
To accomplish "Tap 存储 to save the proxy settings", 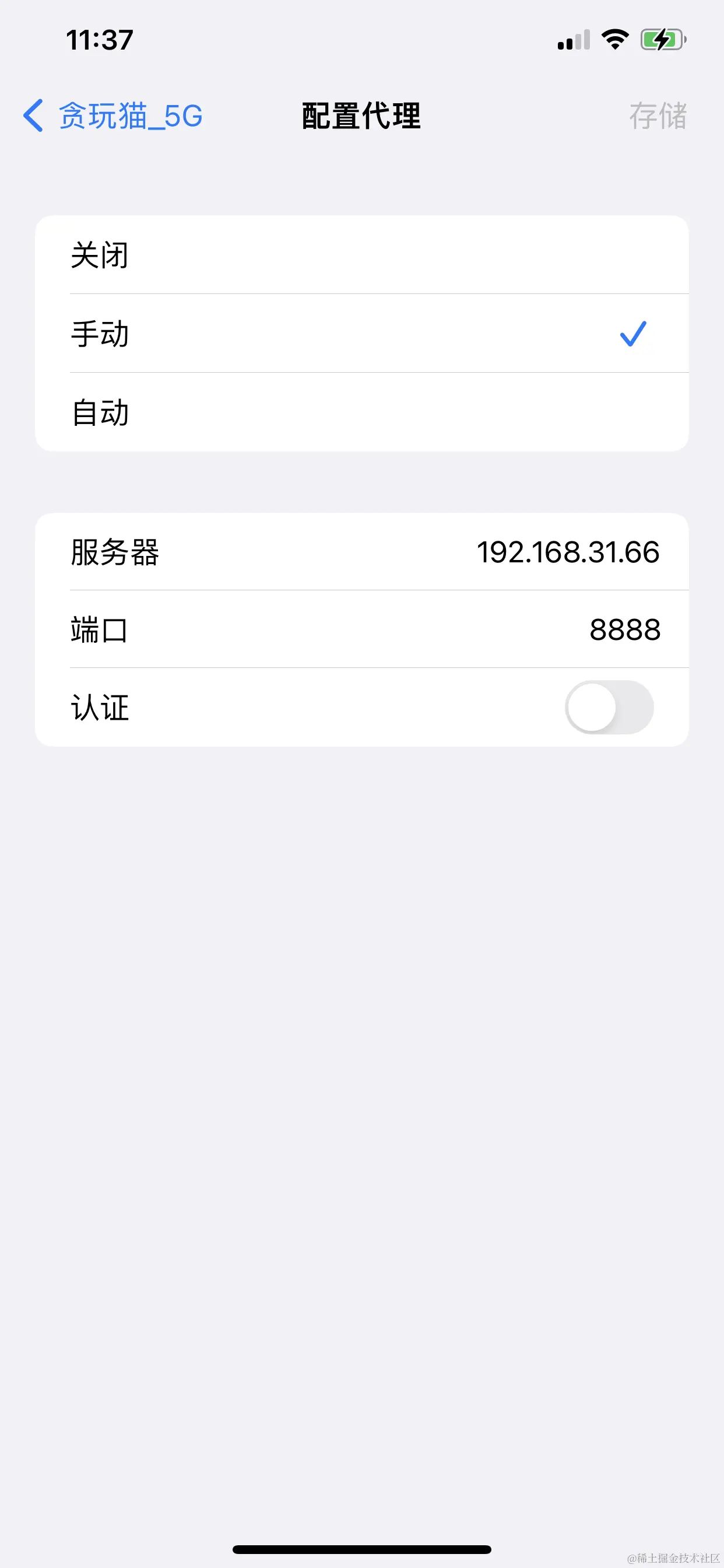I will point(659,115).
